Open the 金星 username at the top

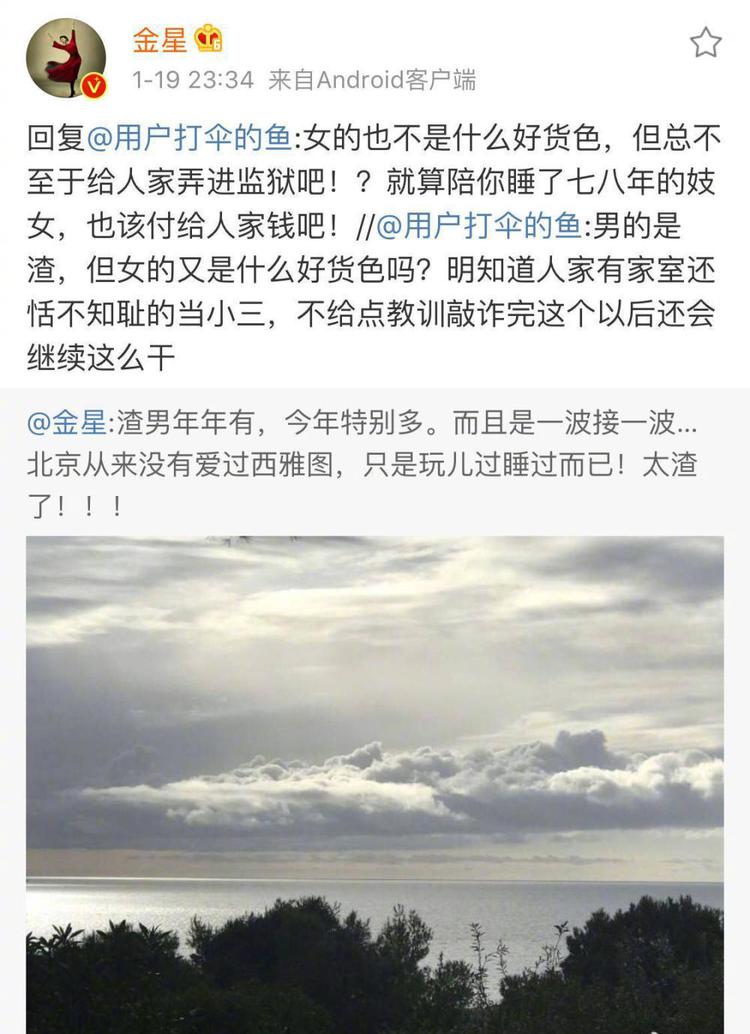(x=160, y=40)
